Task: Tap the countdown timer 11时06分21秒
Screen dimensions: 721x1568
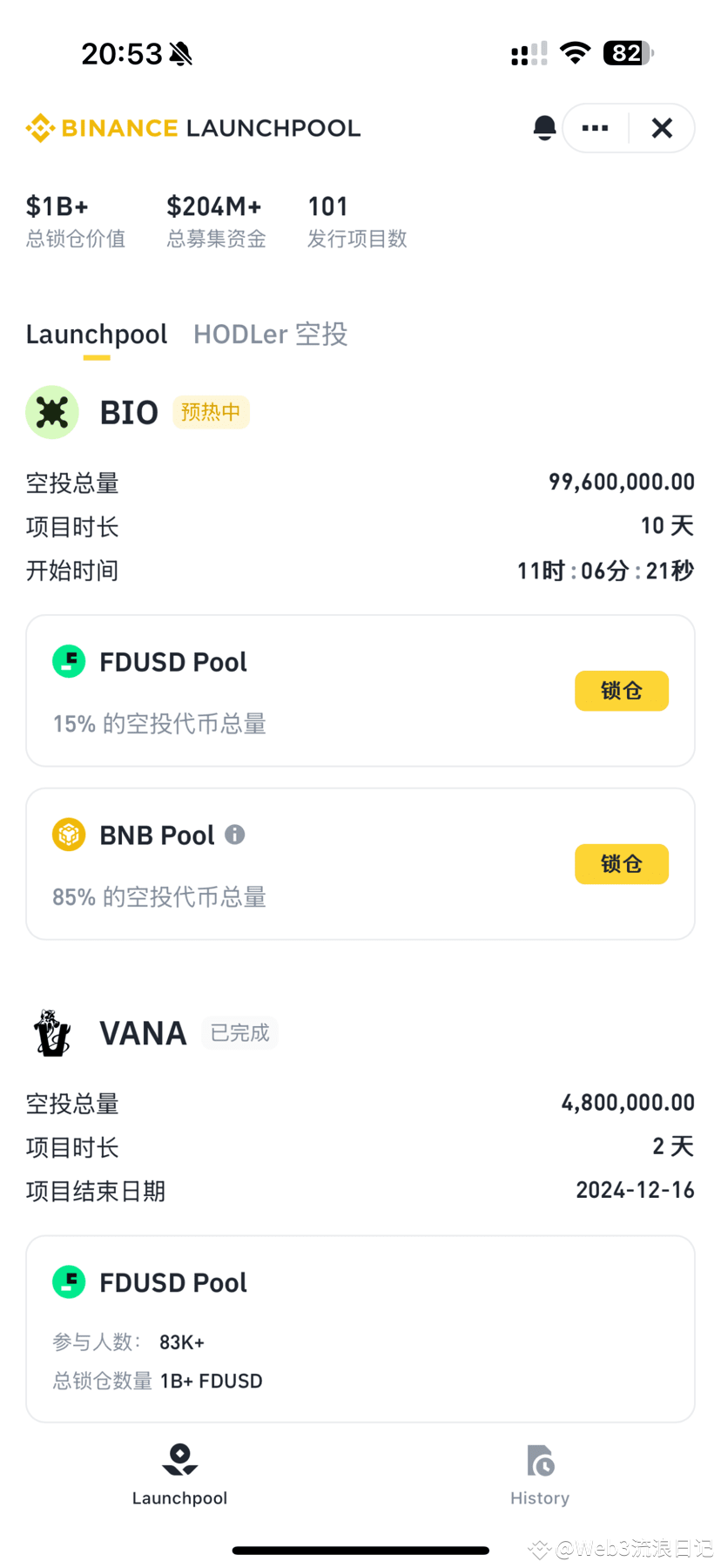Action: click(603, 571)
